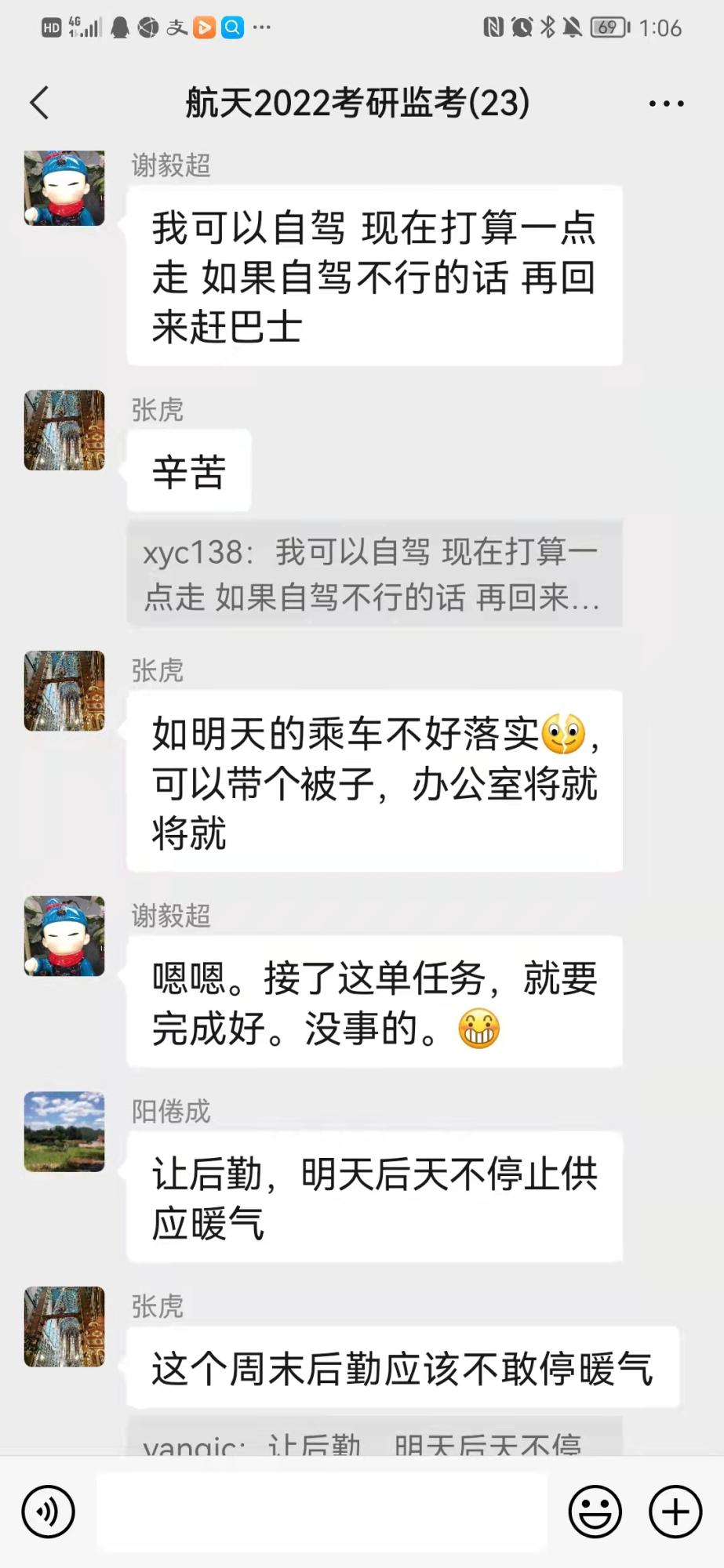Tap the message input field
Screen dimensions: 724x1568
click(x=322, y=1511)
